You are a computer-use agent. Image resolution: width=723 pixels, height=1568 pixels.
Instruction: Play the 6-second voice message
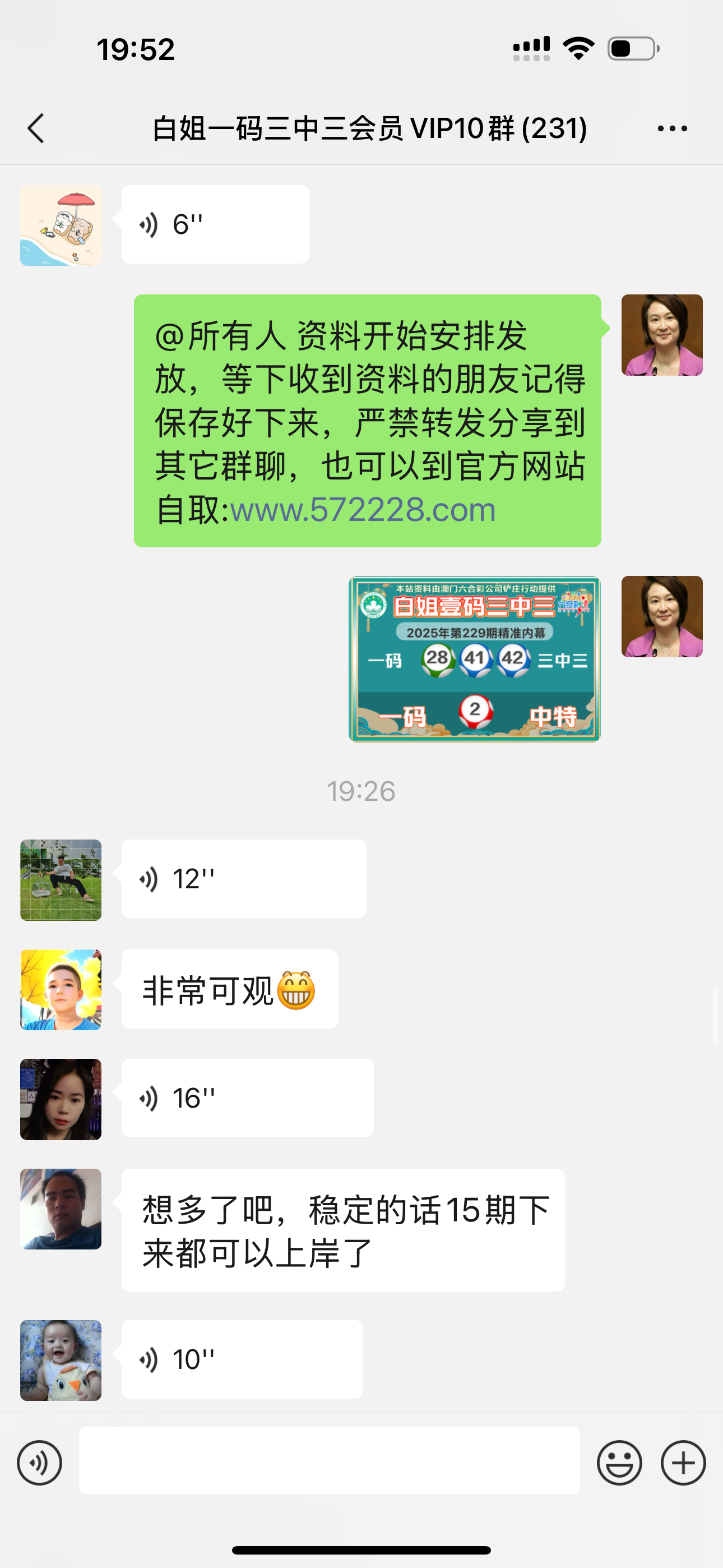(x=215, y=225)
